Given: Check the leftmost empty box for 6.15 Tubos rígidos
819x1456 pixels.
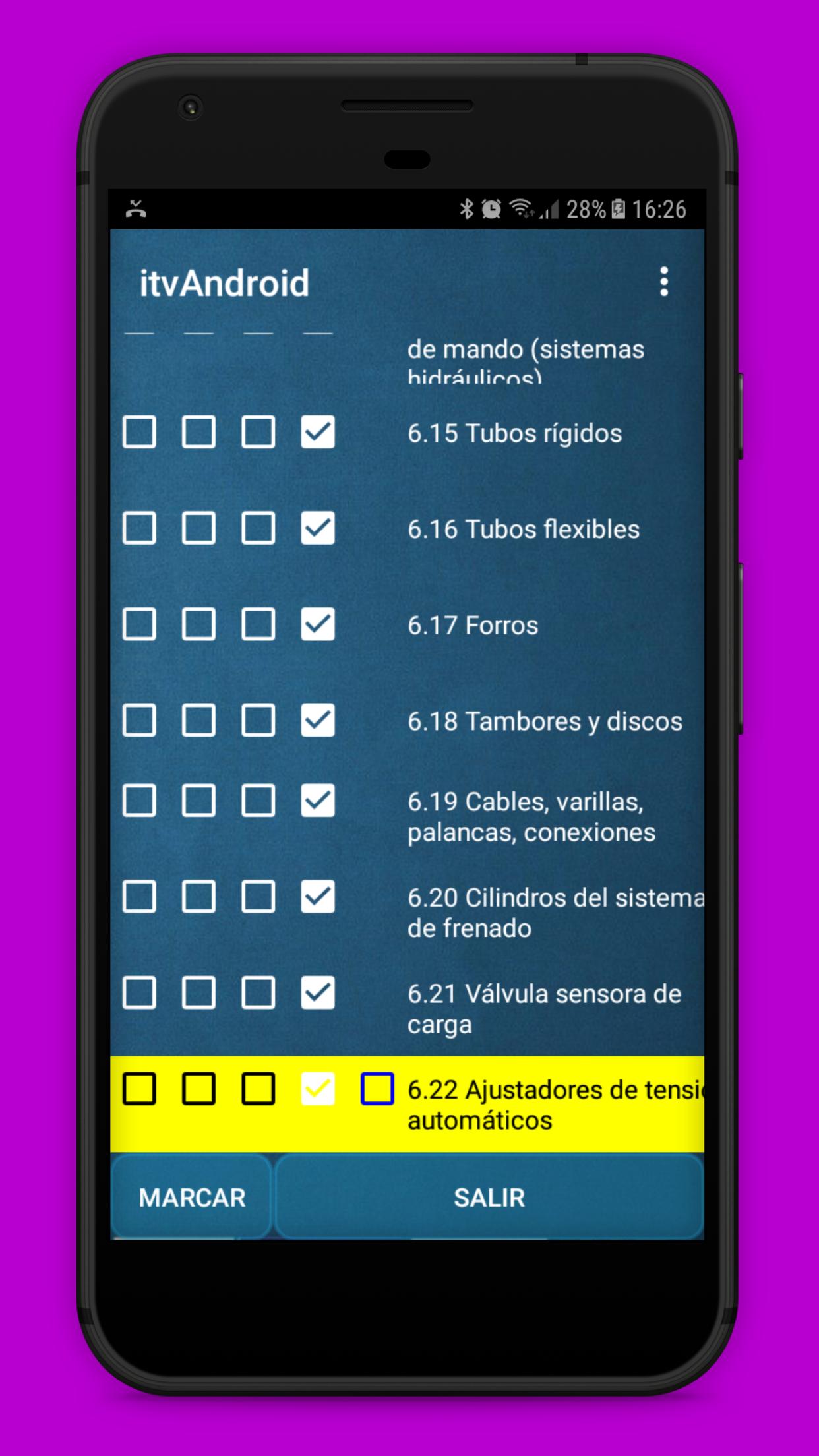Looking at the screenshot, I should click(139, 433).
